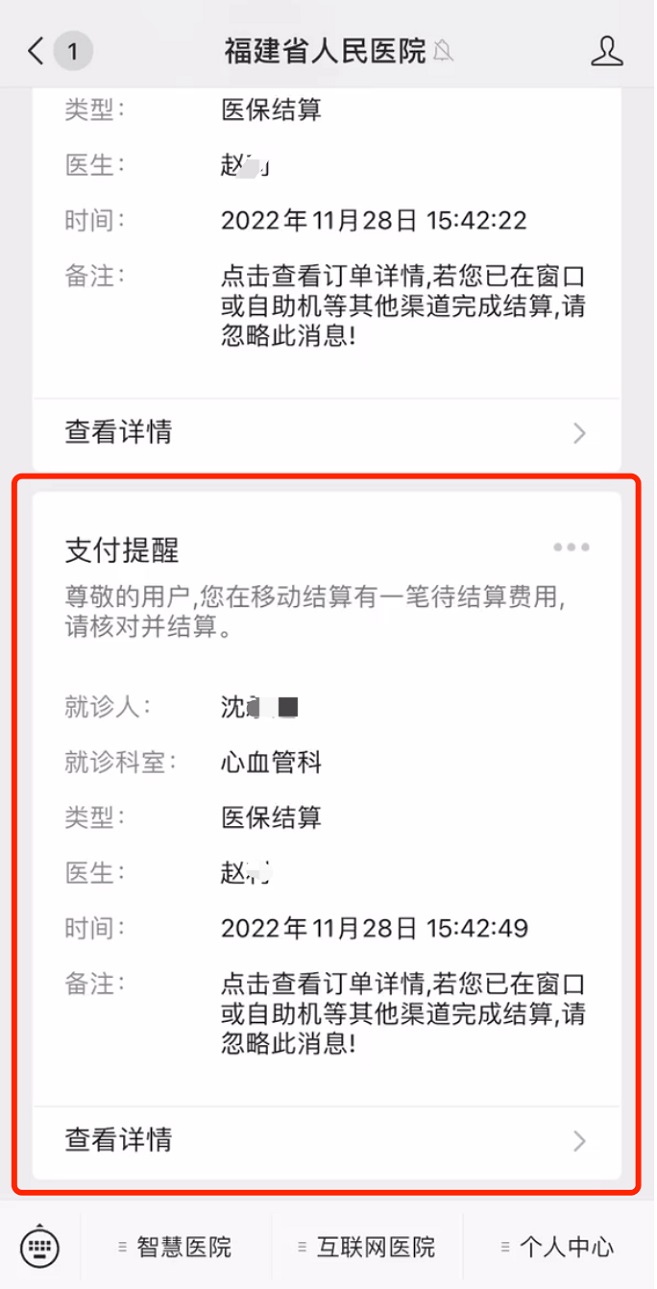Go back to the chat list

[38, 51]
